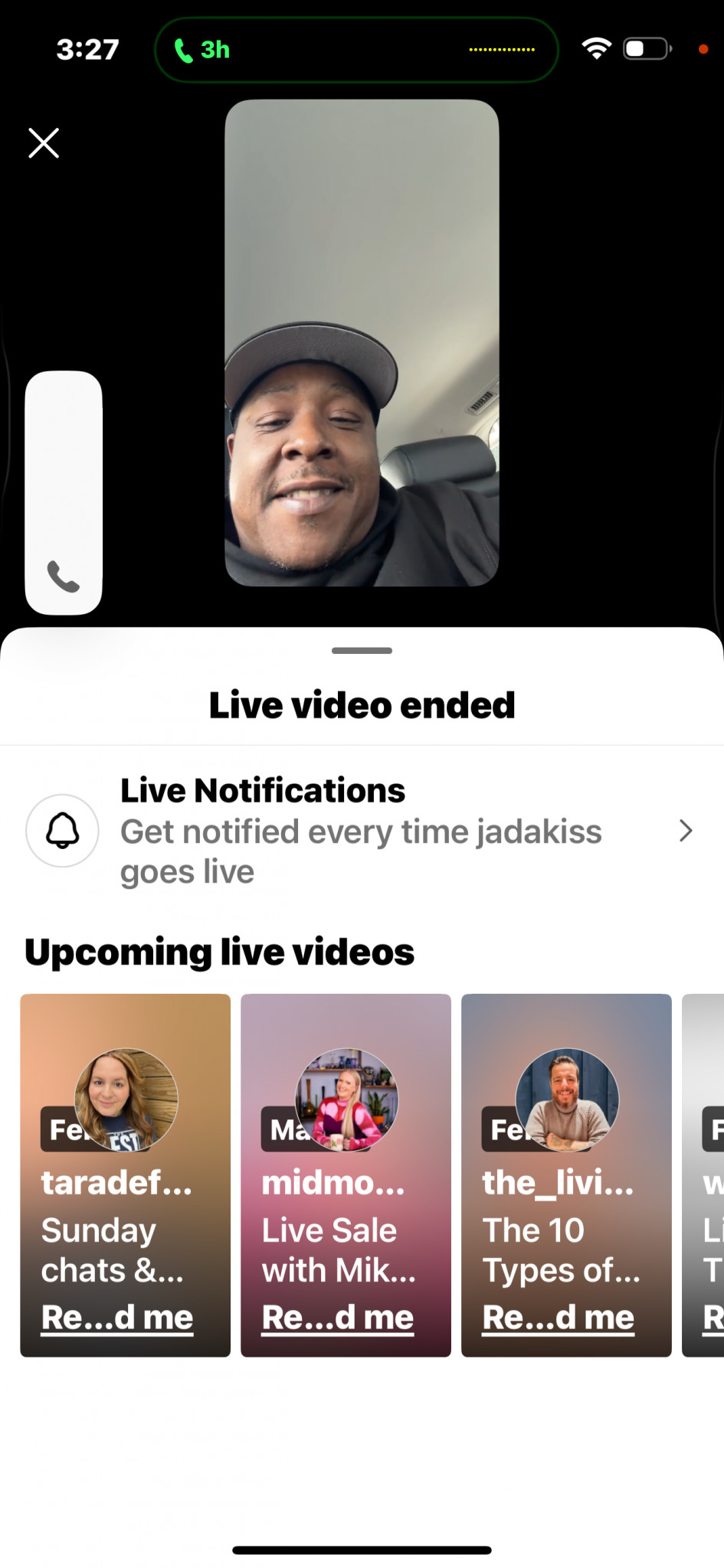This screenshot has height=1568, width=724.
Task: Open the ended live video preview
Action: [362, 342]
